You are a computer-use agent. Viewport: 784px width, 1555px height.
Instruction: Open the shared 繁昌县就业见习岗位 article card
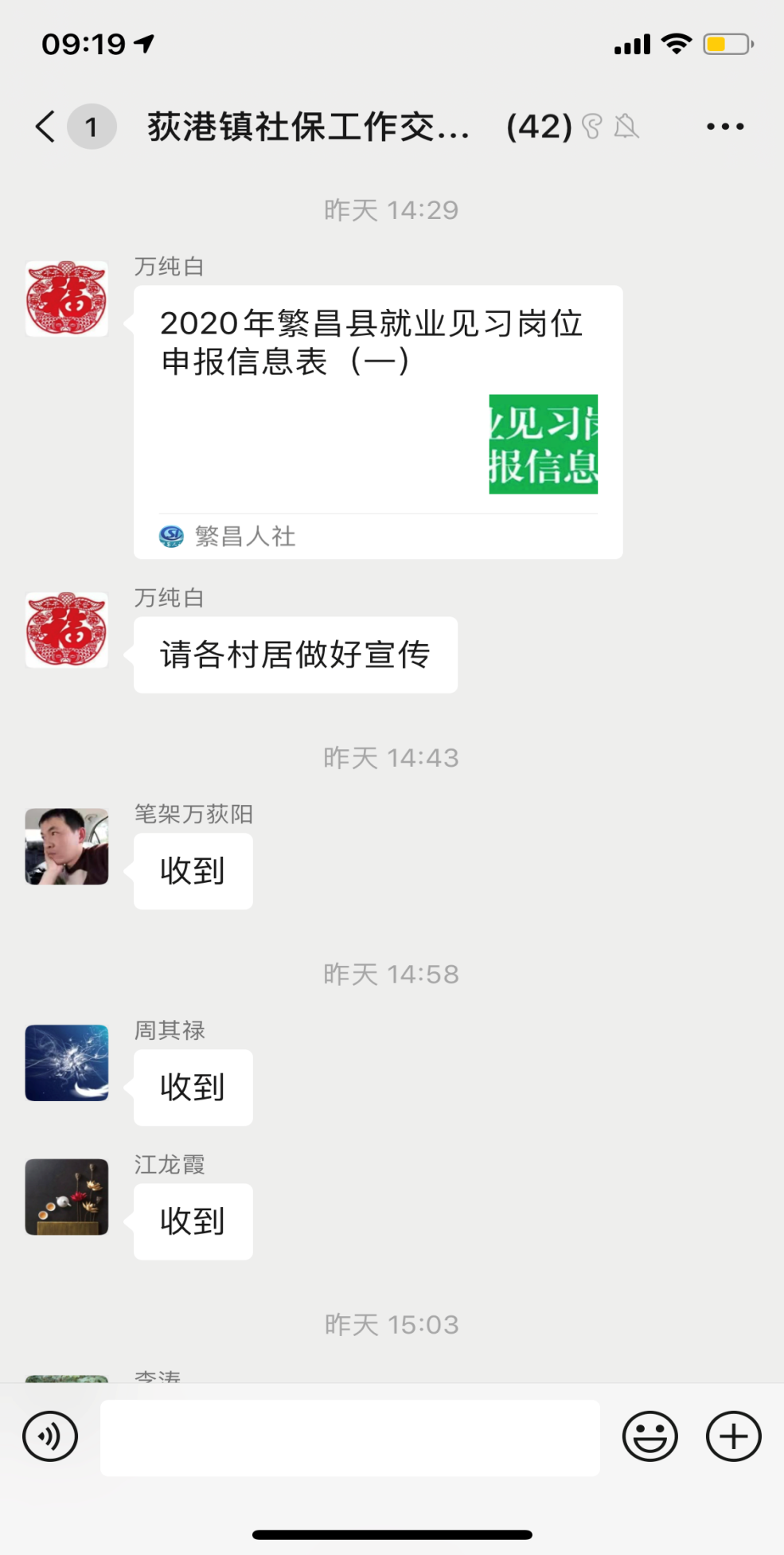point(377,422)
